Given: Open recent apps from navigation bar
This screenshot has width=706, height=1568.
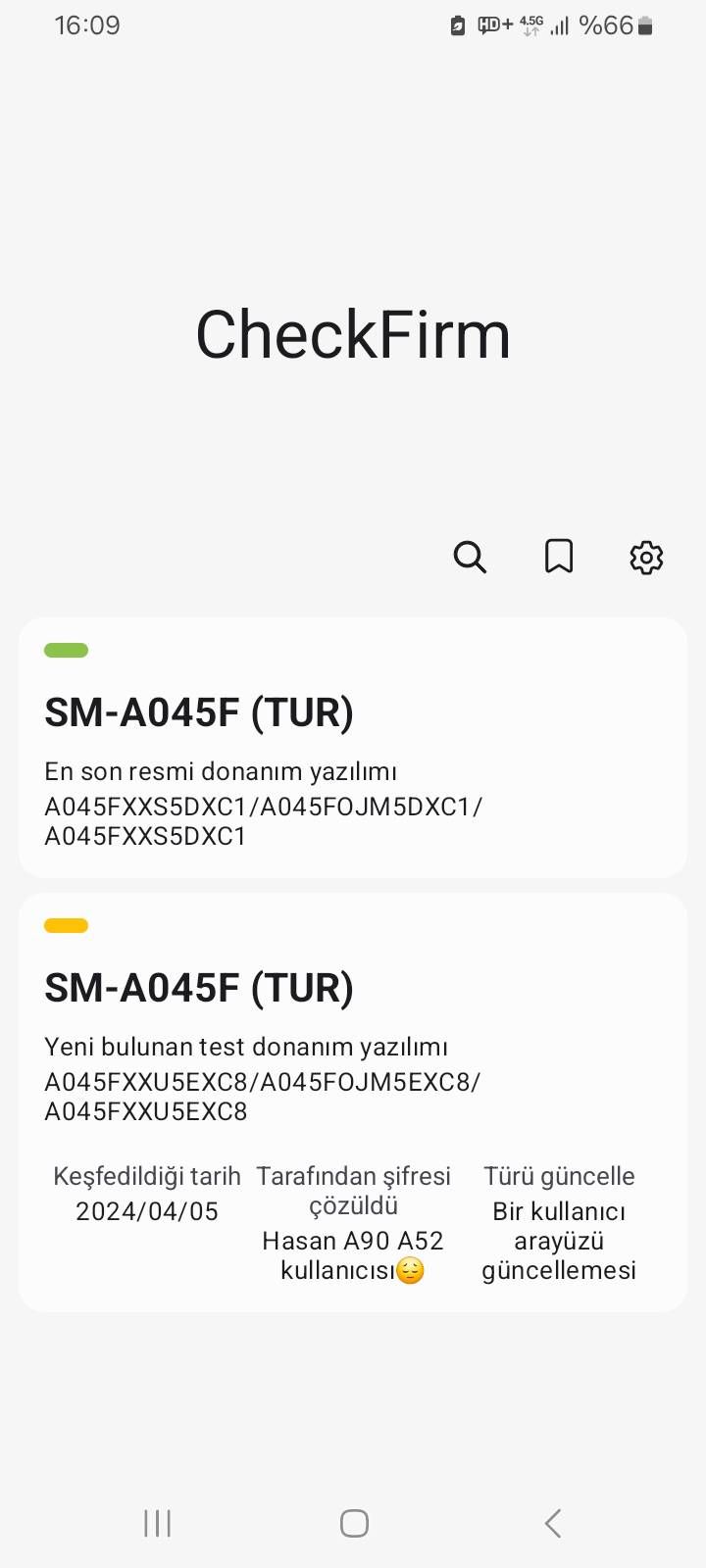Looking at the screenshot, I should tap(157, 1523).
